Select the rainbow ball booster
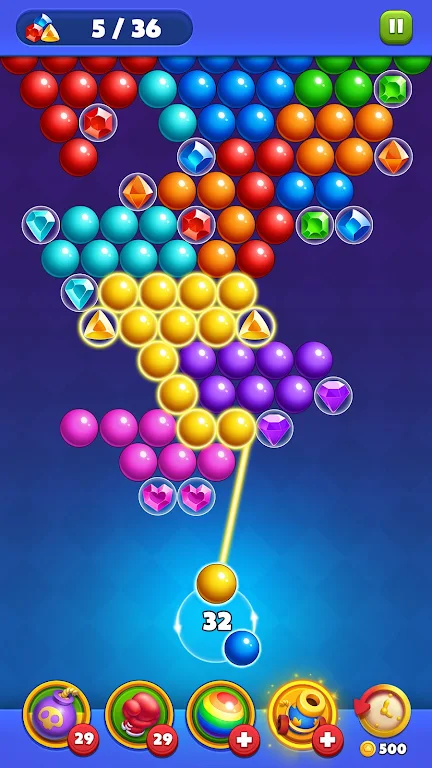The height and width of the screenshot is (768, 432). [220, 713]
